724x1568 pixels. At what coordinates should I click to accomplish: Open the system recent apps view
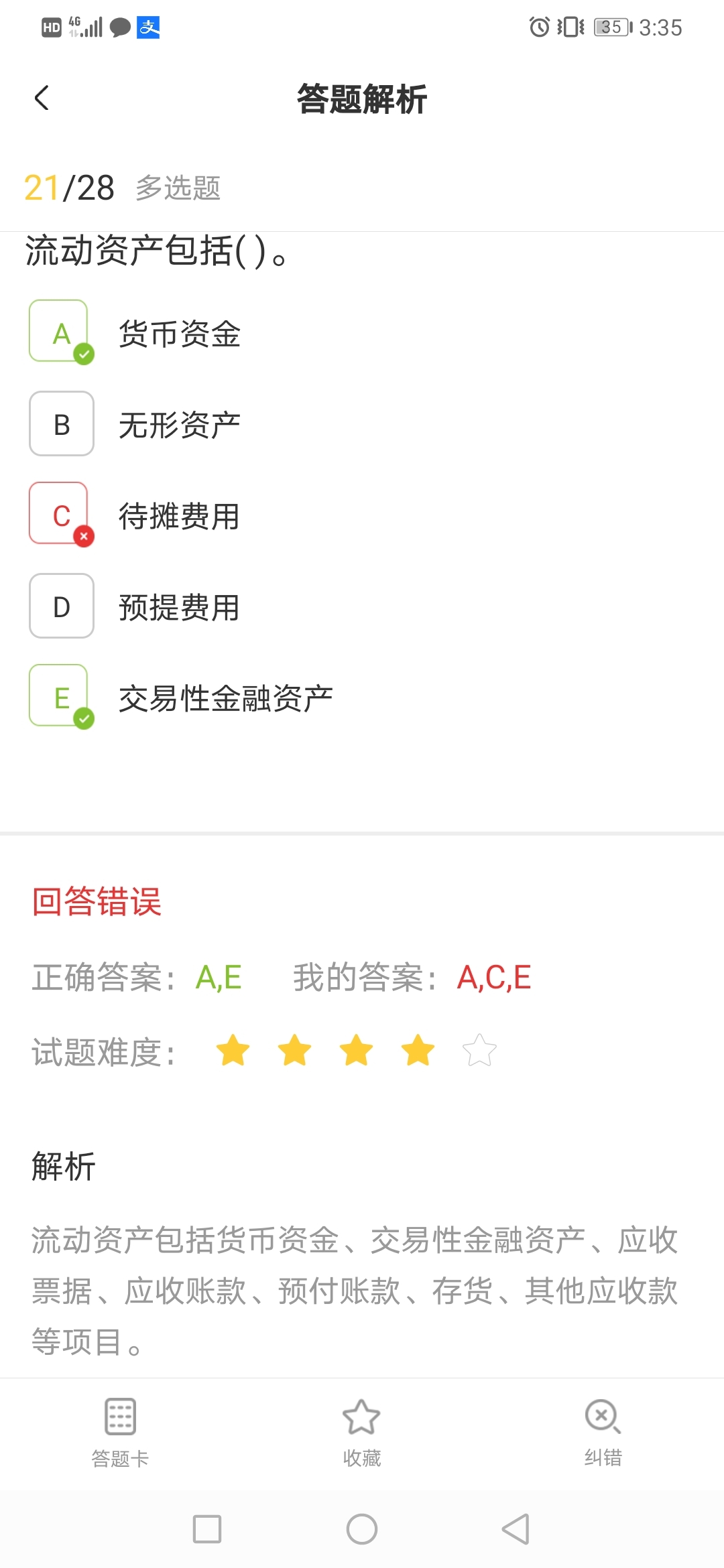[x=207, y=1529]
